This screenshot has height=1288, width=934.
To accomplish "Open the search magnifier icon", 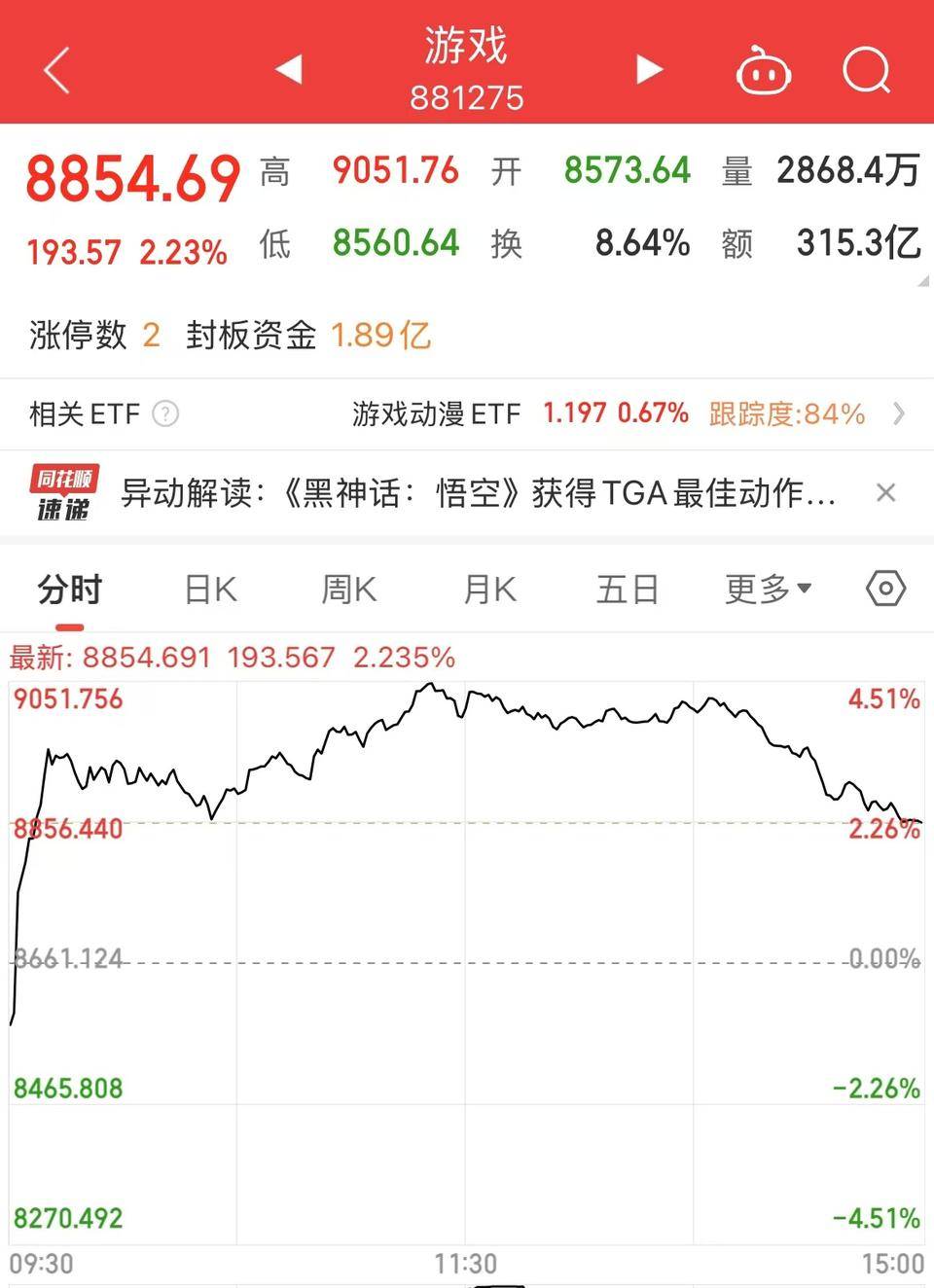I will (866, 71).
